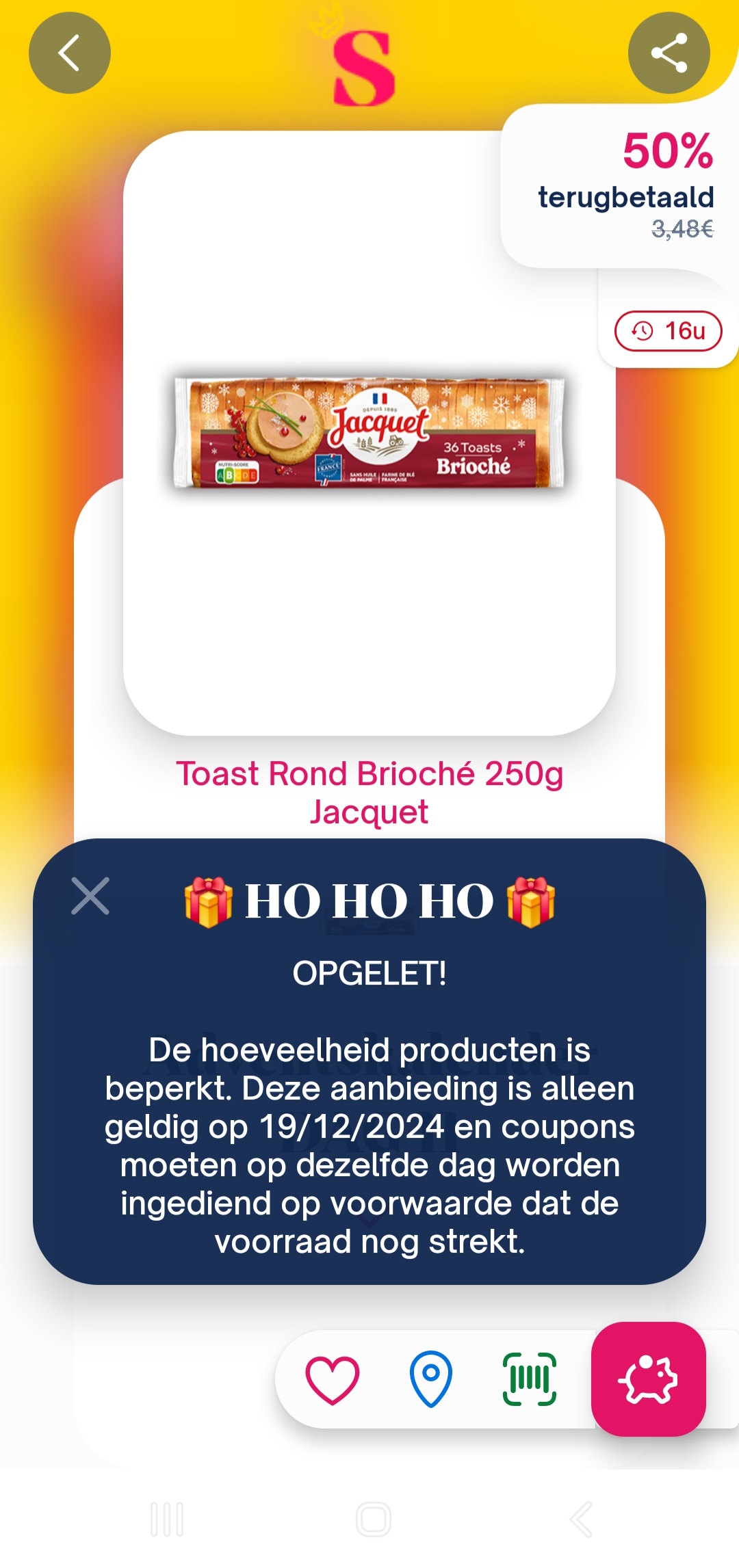Open the barcode scanner
This screenshot has width=739, height=1568.
(x=529, y=1379)
